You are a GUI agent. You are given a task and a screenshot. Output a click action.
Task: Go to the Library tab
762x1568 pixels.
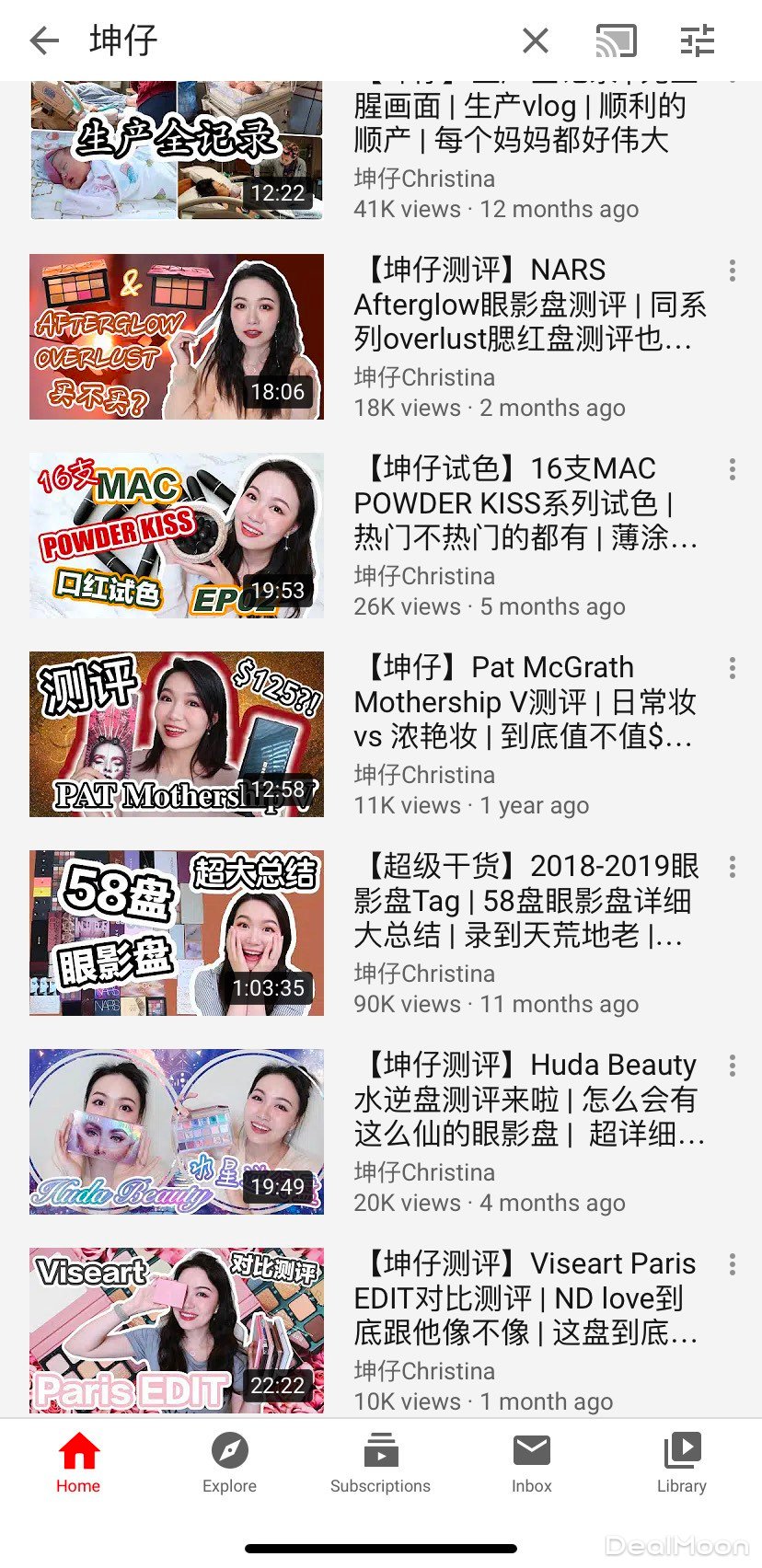click(x=682, y=1463)
